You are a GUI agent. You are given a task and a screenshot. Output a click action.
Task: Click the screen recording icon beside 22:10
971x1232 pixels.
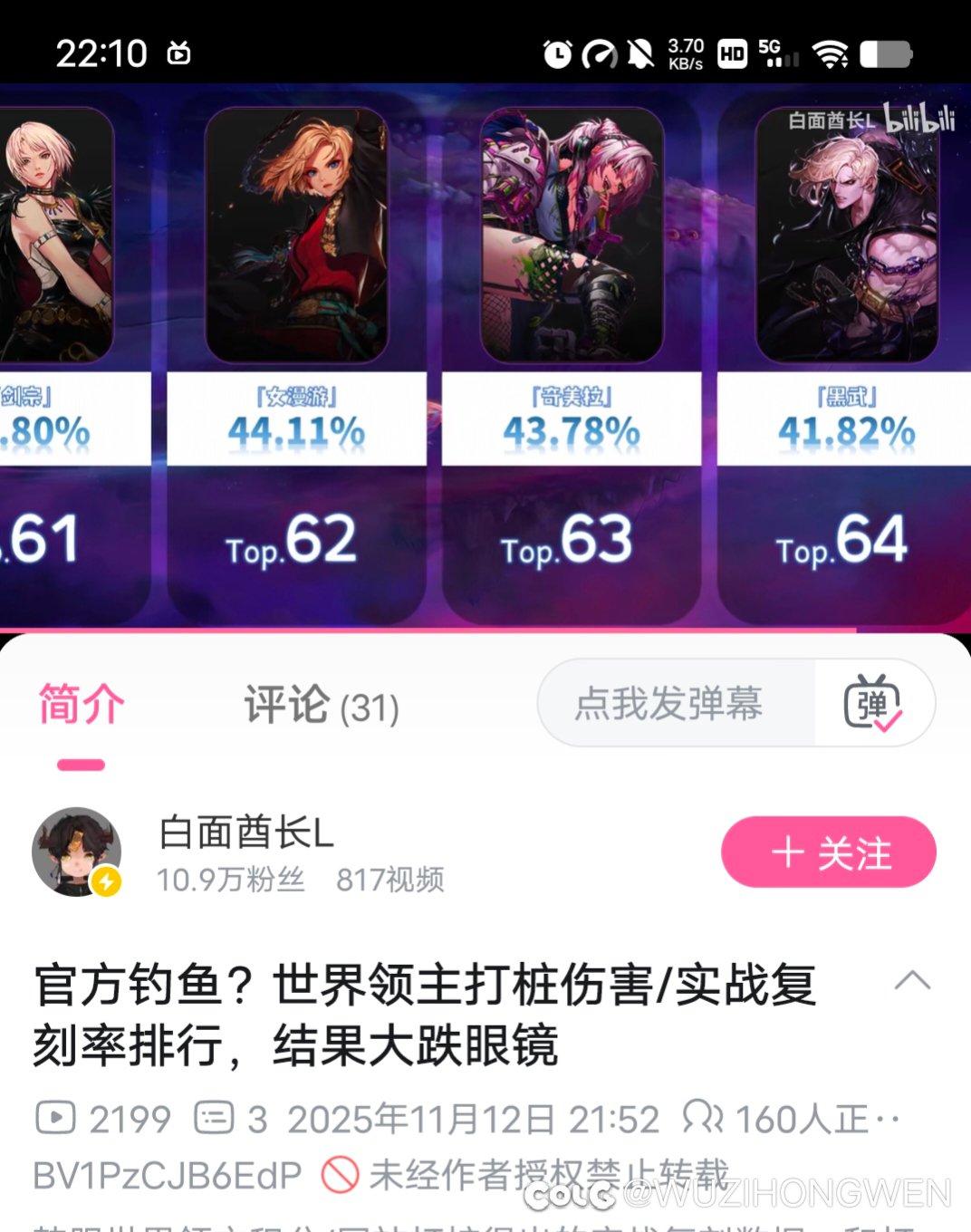pyautogui.click(x=178, y=54)
